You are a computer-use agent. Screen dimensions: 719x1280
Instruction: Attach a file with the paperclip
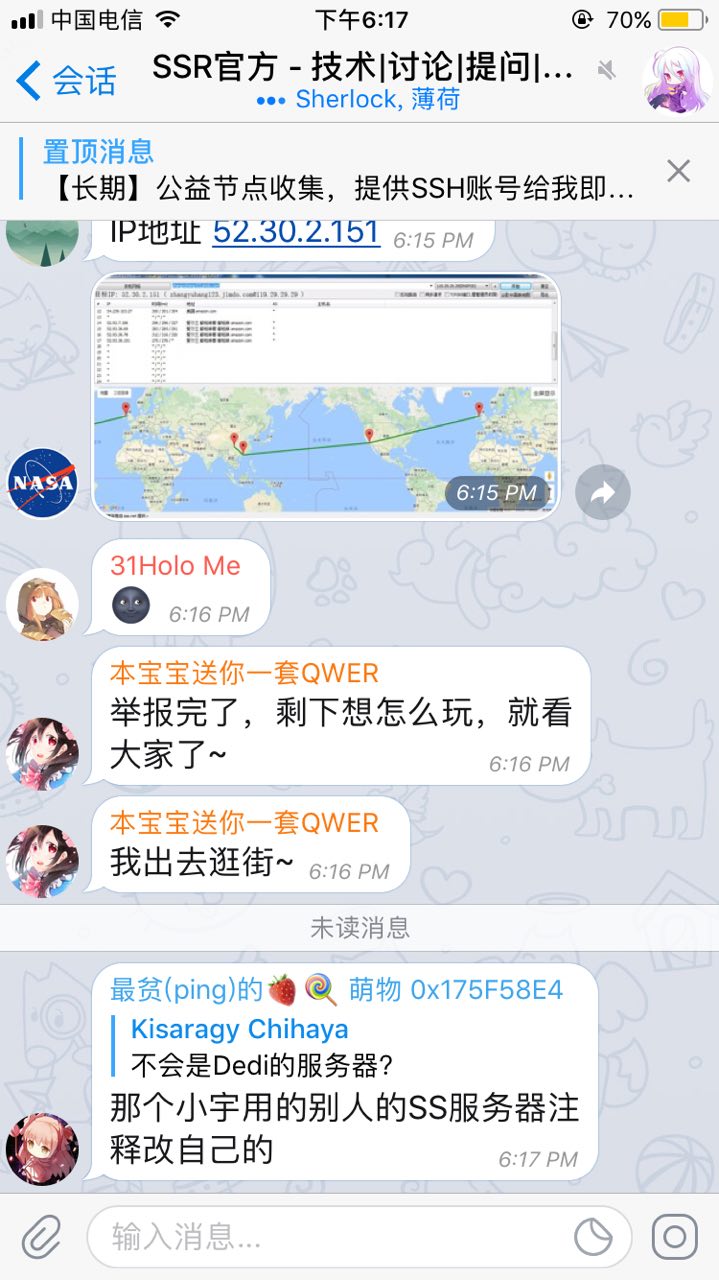[x=42, y=1238]
